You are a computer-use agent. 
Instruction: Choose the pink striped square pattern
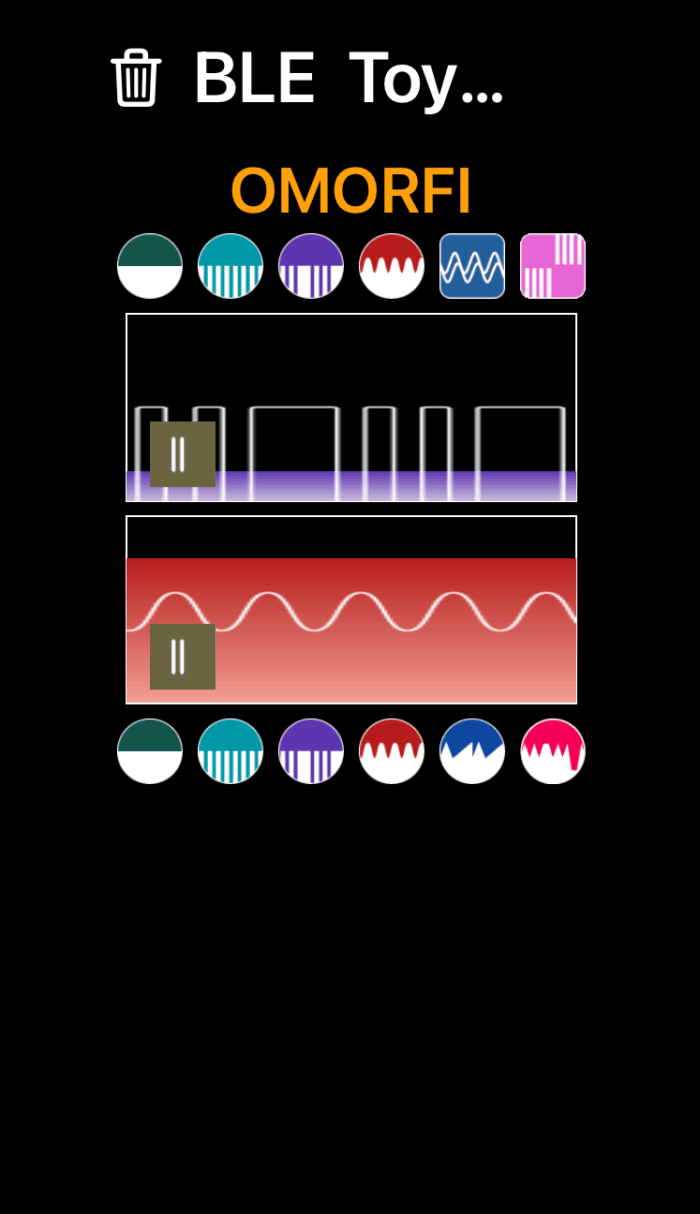coord(553,266)
